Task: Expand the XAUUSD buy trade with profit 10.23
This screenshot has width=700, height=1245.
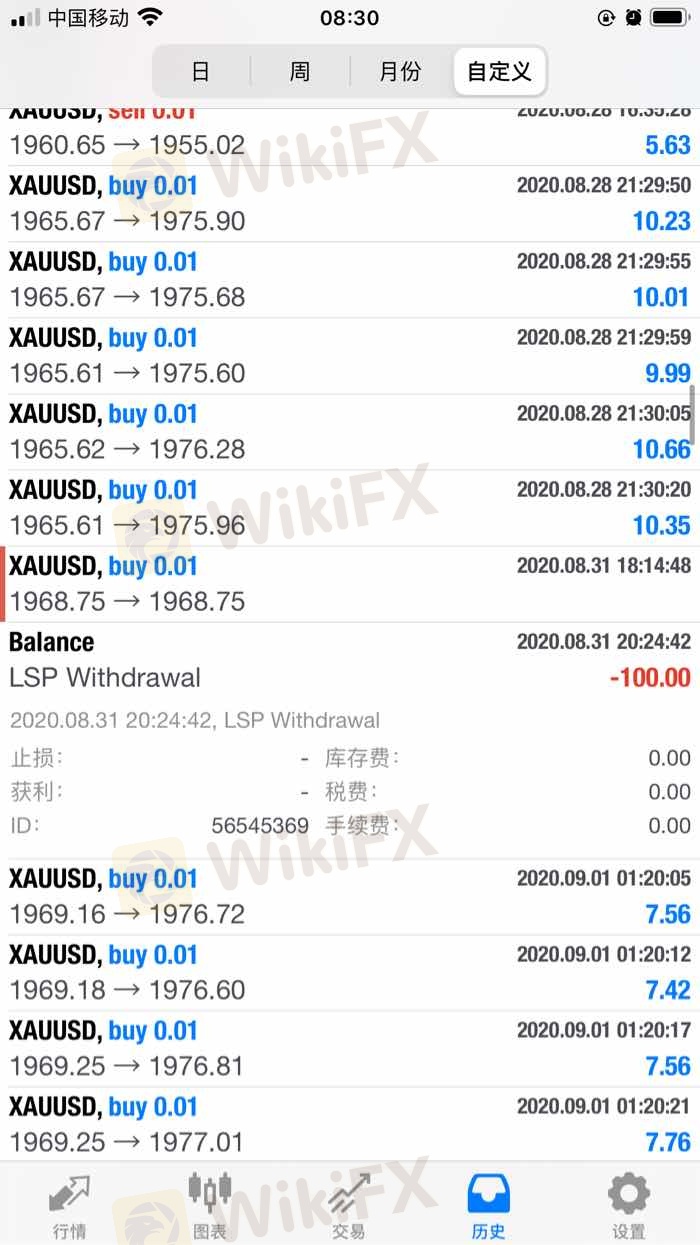Action: click(x=350, y=204)
